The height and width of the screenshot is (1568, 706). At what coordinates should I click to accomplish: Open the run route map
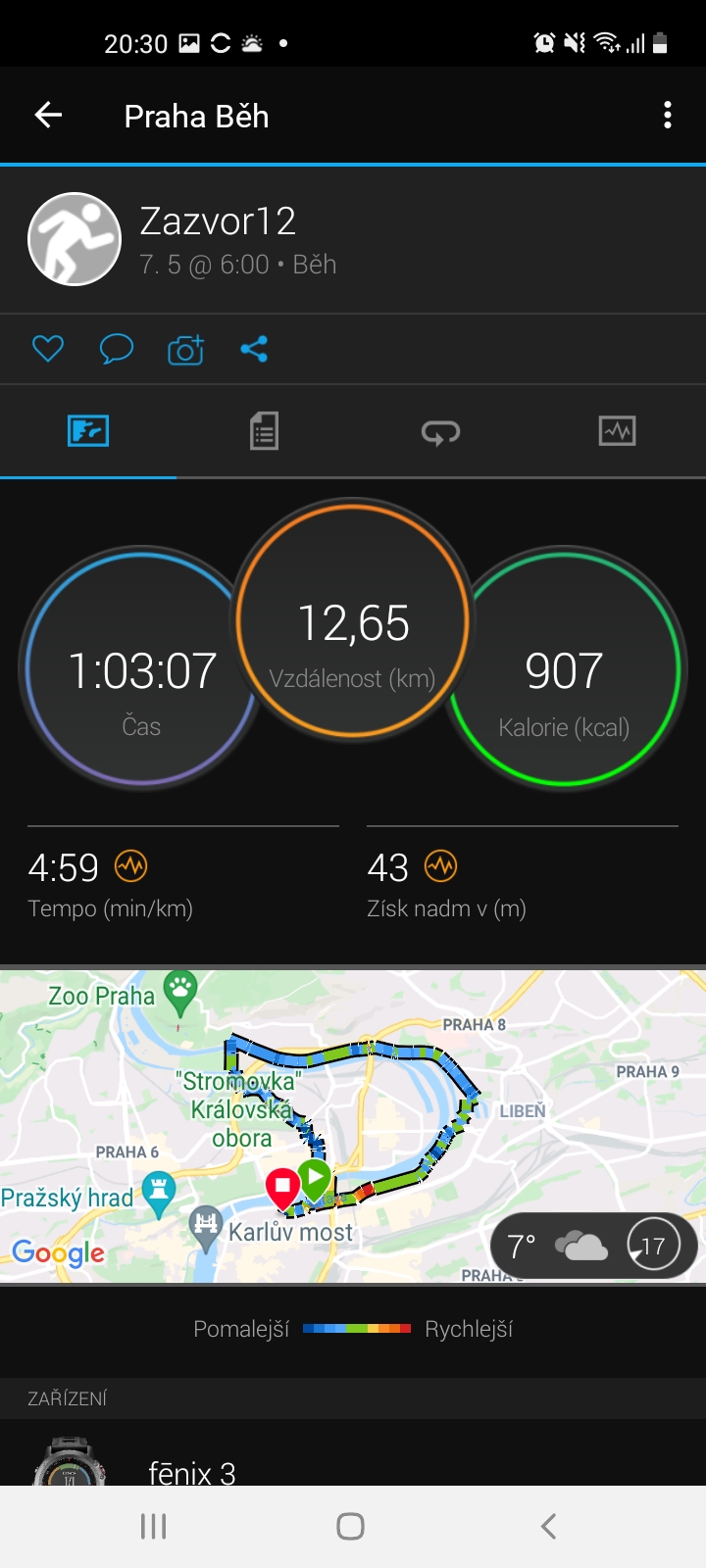[353, 1126]
